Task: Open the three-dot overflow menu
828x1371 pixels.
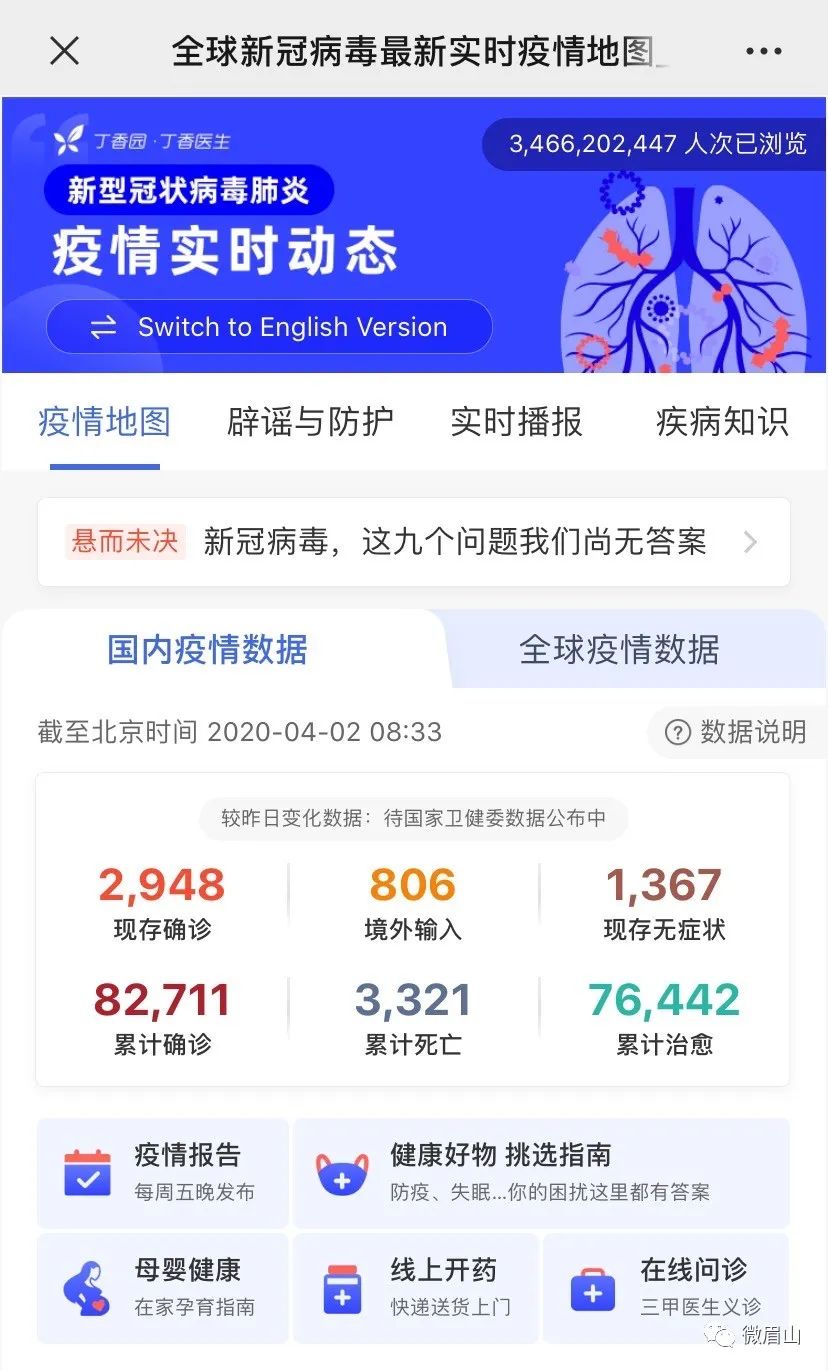Action: tap(764, 51)
